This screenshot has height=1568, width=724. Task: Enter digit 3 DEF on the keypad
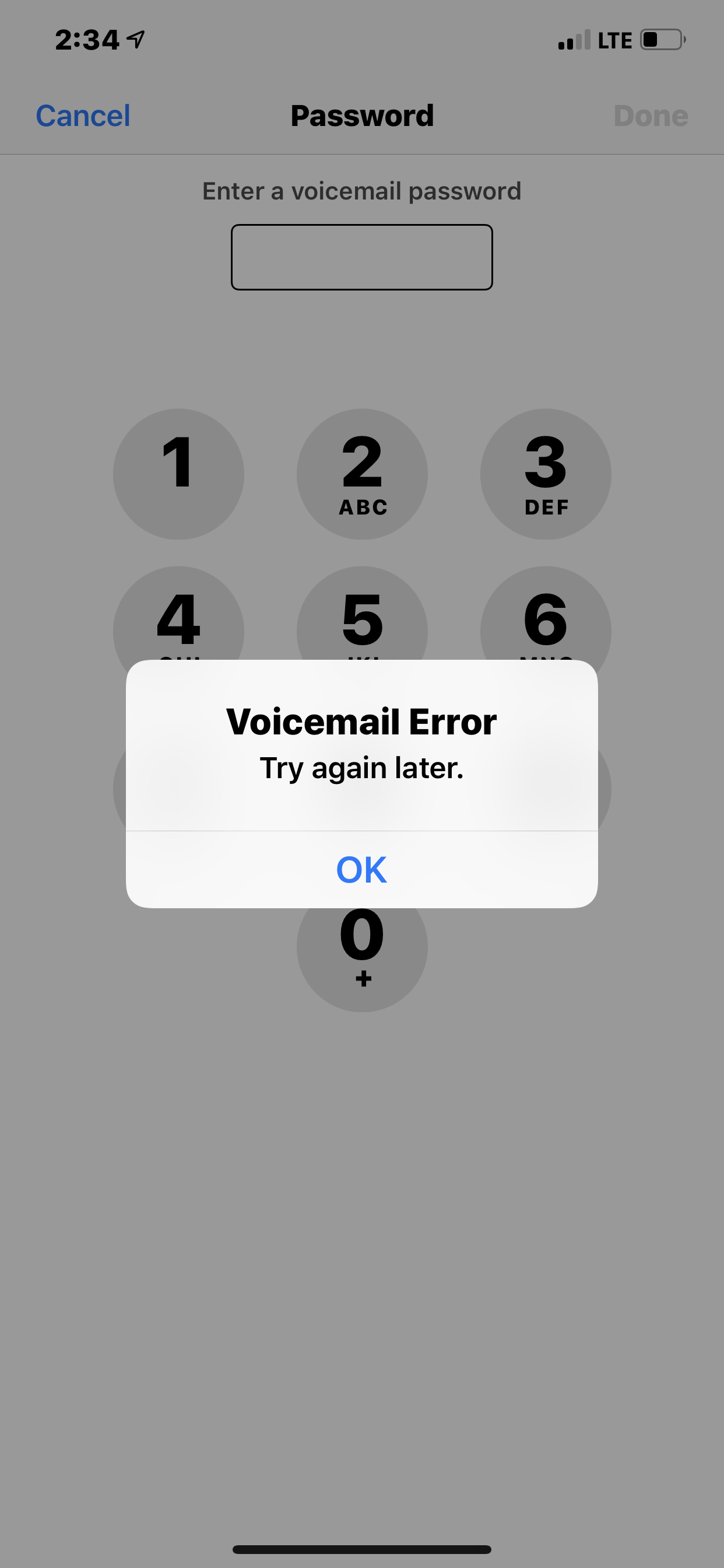(545, 474)
